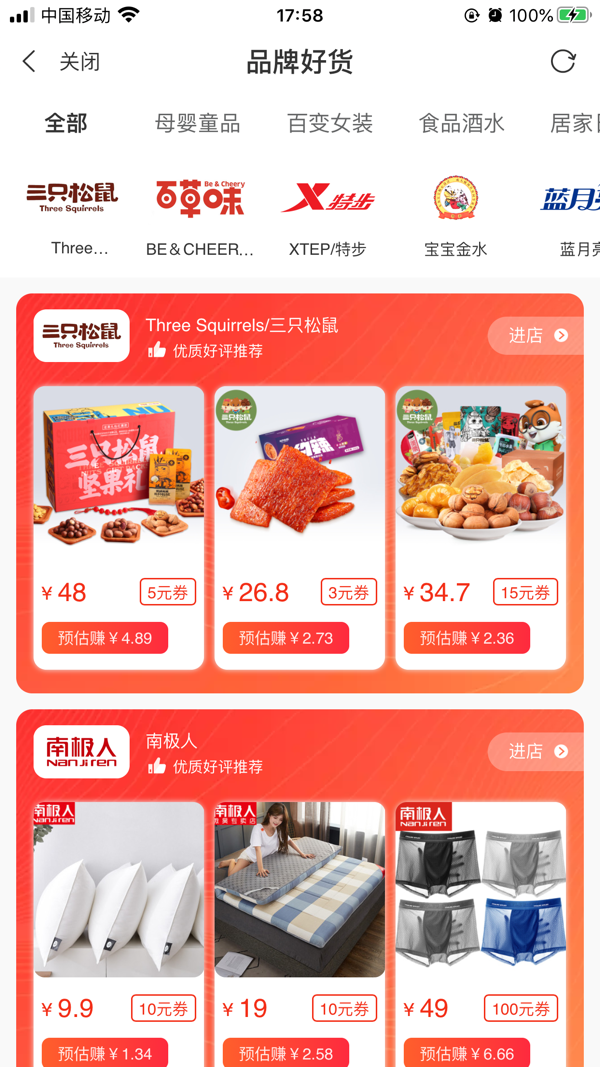The image size is (600, 1067).
Task: Switch to the 母婴童品 tab
Action: (198, 124)
